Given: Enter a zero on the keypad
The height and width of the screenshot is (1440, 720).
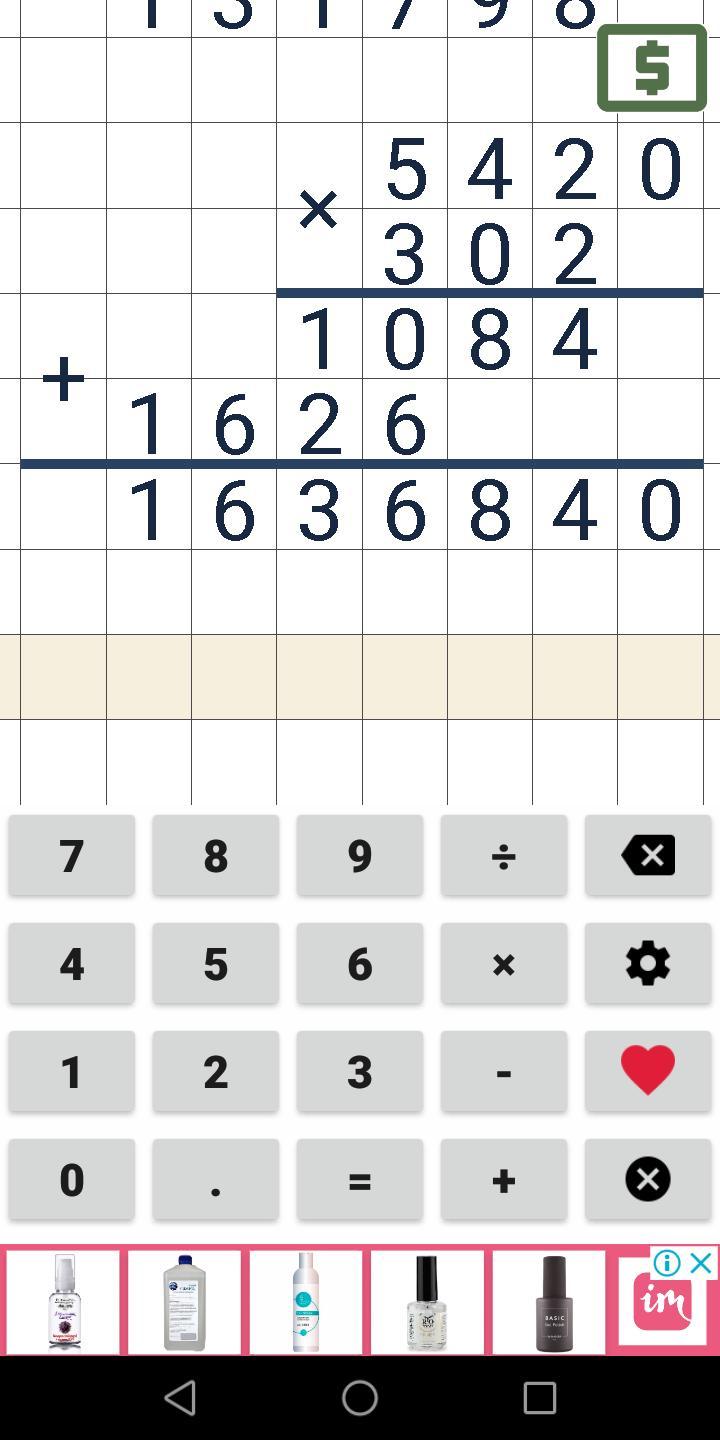Looking at the screenshot, I should click(72, 1179).
